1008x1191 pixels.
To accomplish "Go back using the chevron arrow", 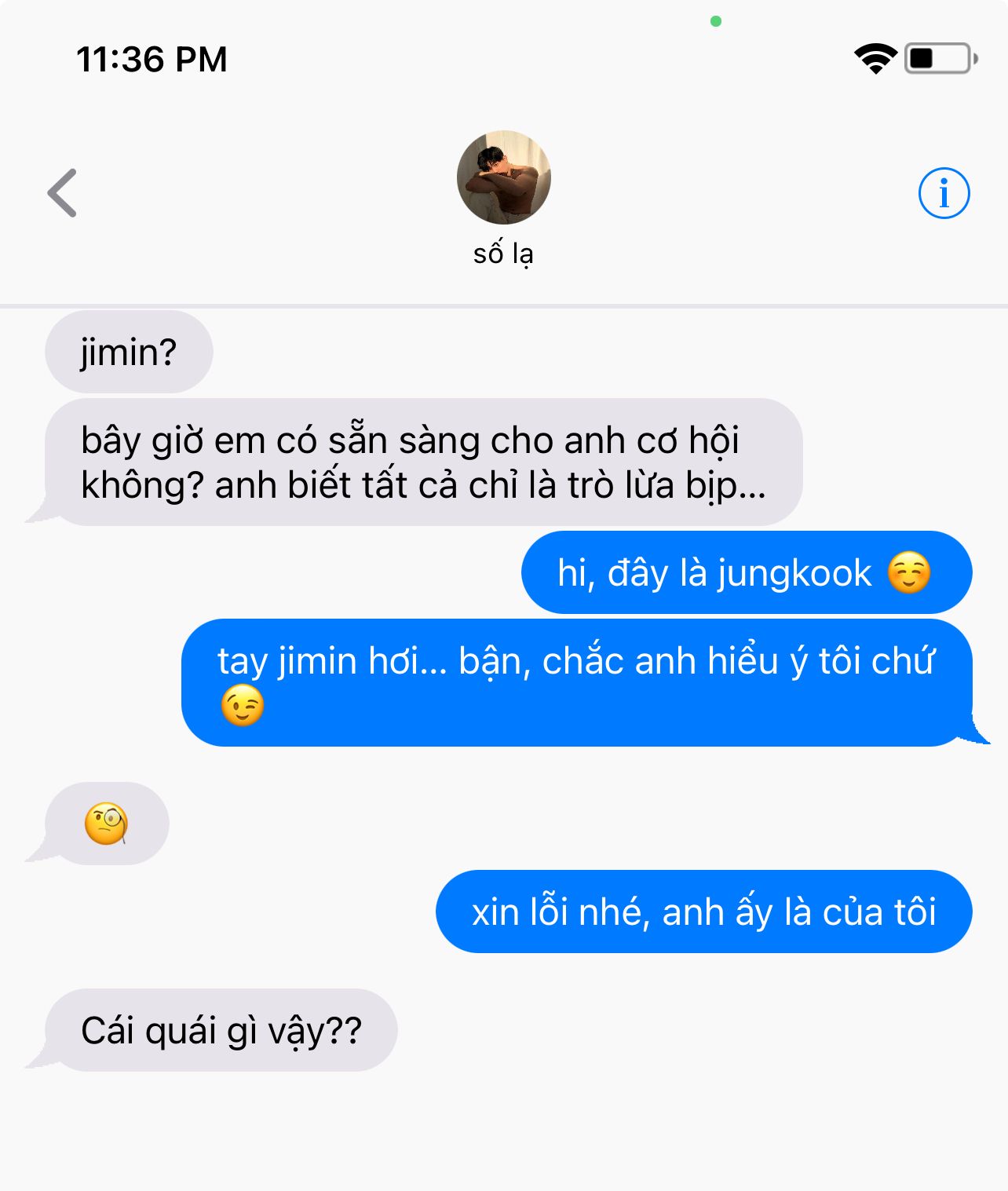I will click(62, 192).
